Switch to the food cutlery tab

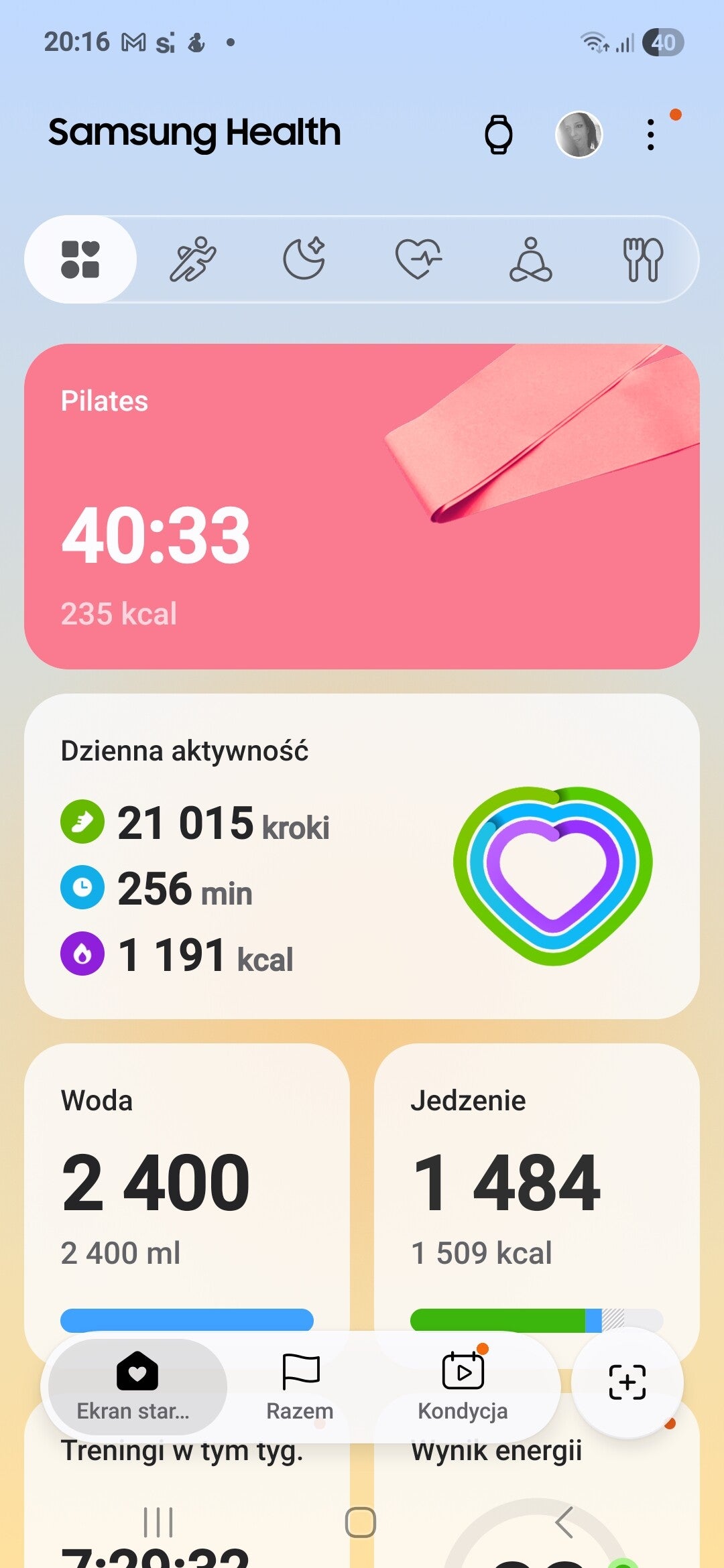point(643,259)
